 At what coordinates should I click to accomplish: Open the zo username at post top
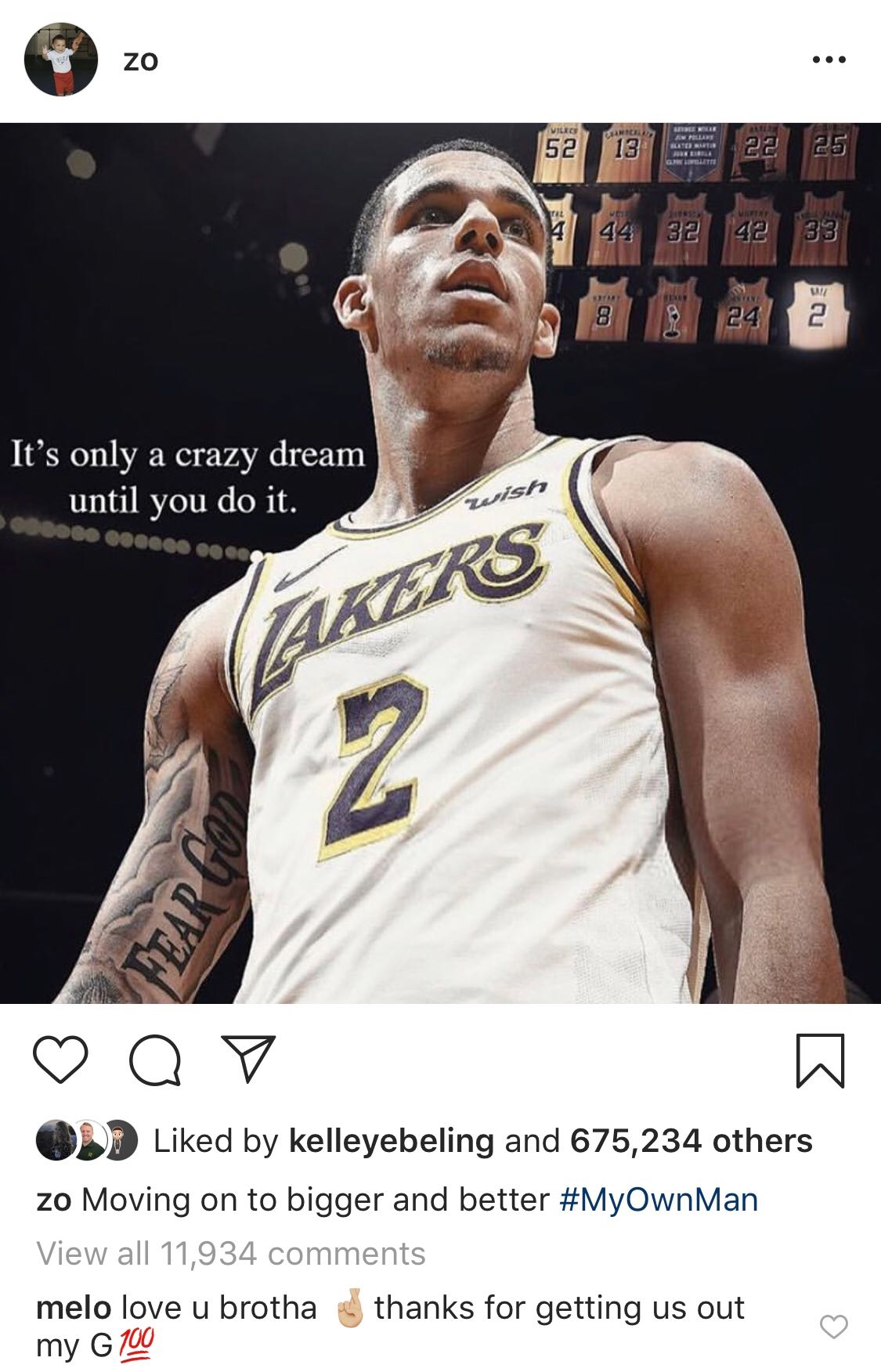(x=141, y=60)
